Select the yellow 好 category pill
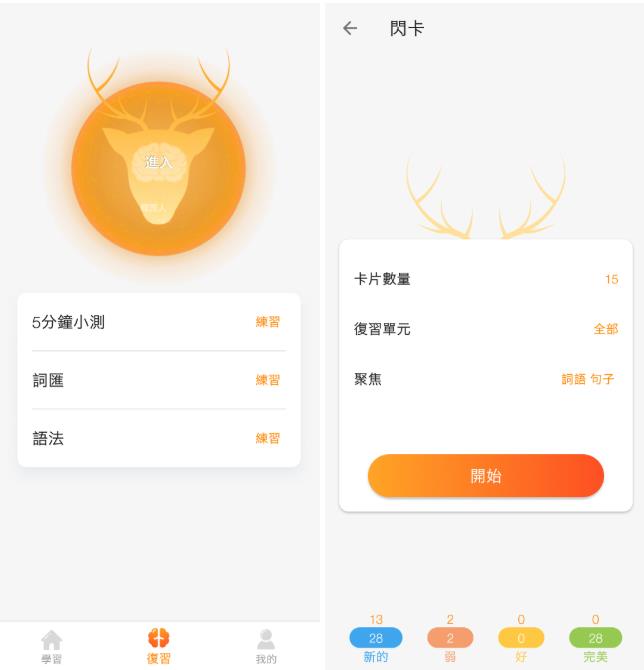 (x=521, y=638)
